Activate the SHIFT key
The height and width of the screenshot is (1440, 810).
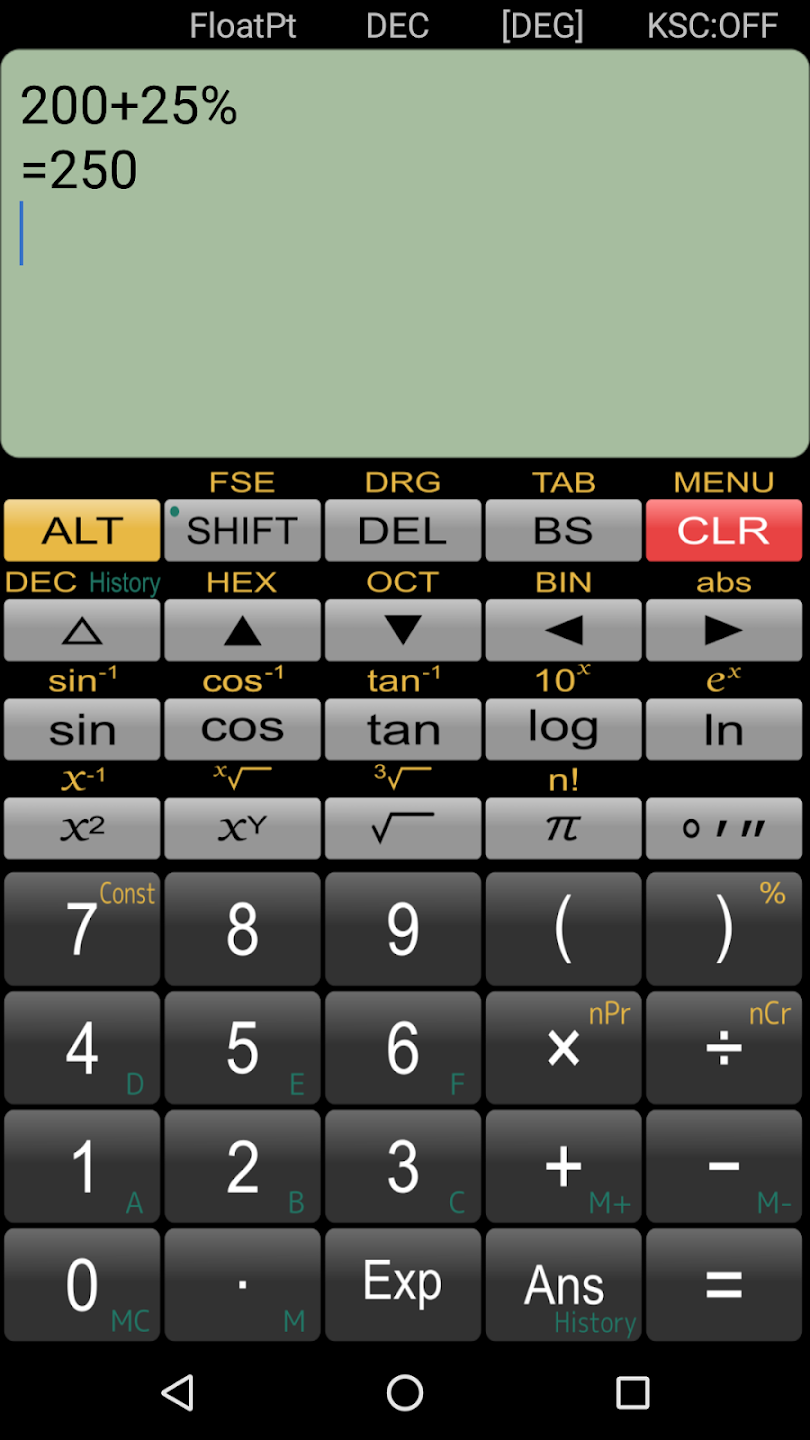point(242,530)
